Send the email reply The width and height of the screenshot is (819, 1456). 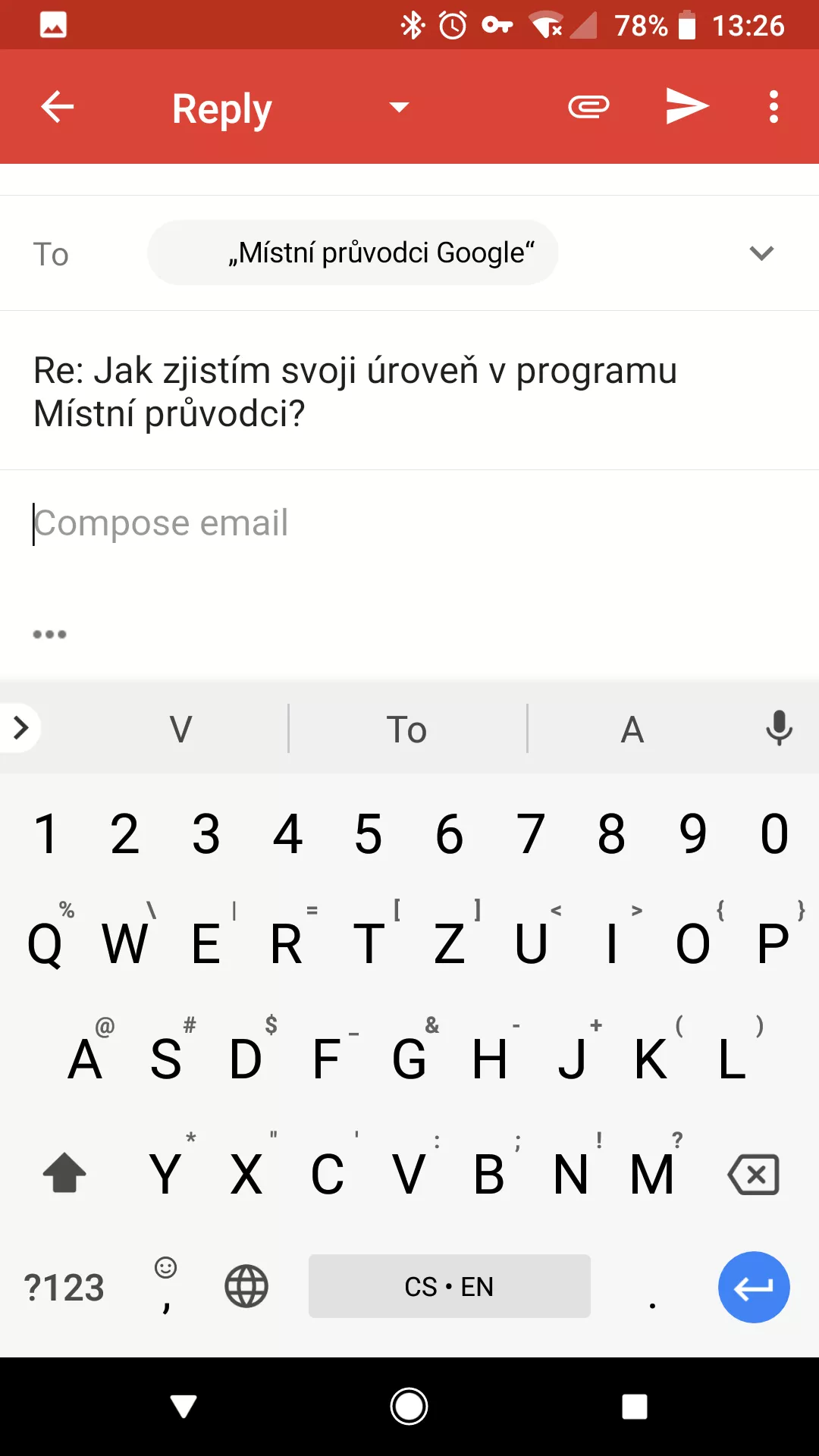point(686,106)
